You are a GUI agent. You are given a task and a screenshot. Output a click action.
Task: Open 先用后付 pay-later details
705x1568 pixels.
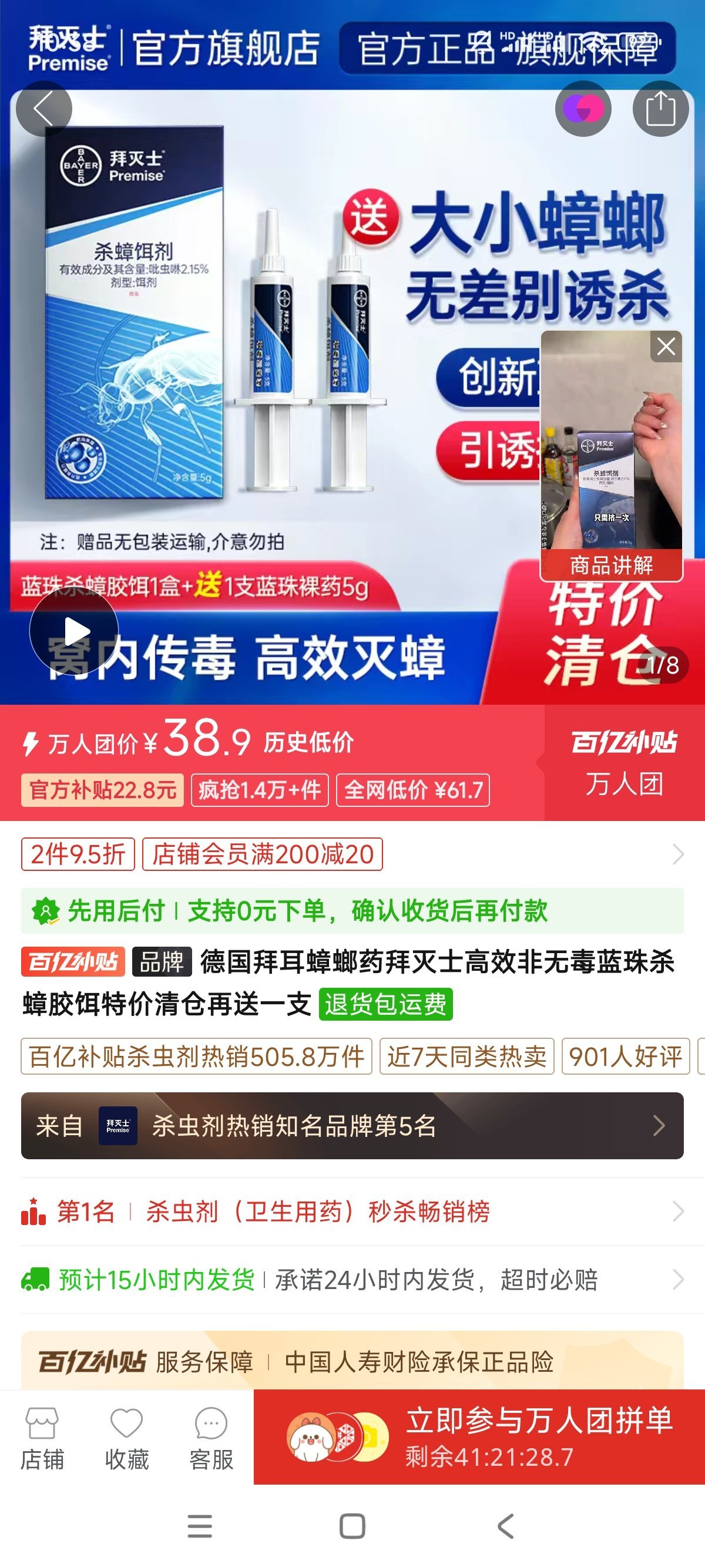coord(352,911)
